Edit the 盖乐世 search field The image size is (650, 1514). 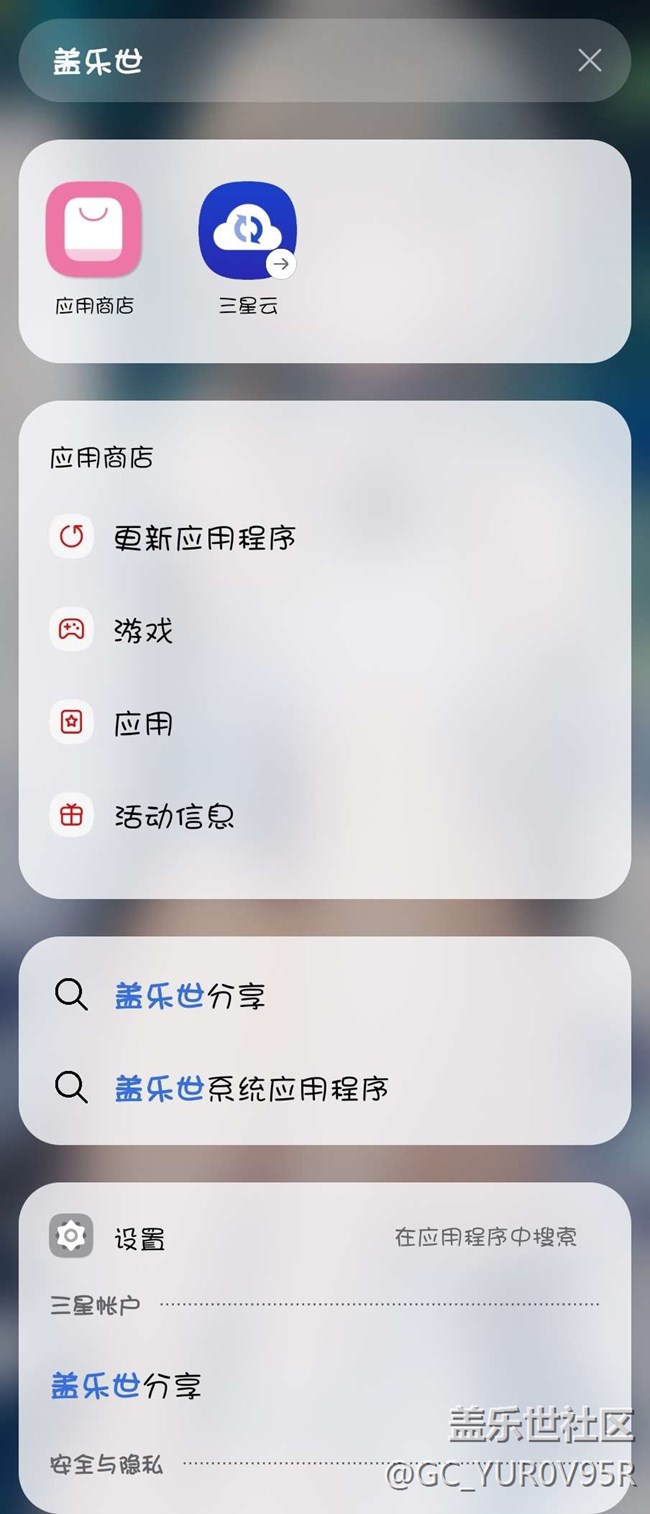click(x=300, y=61)
